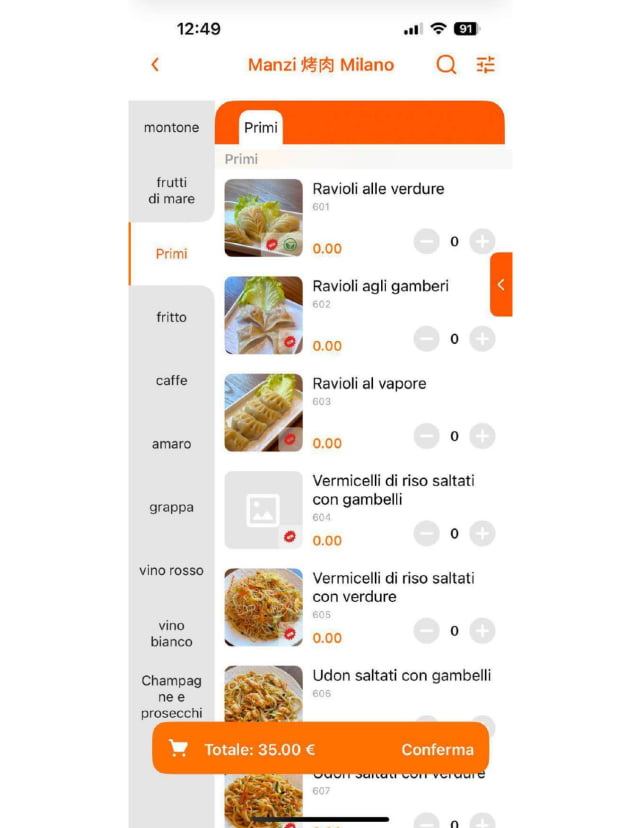Viewport: 640px width, 828px height.
Task: Add Vermicelli di riso saltati con gambelli
Action: 482,533
